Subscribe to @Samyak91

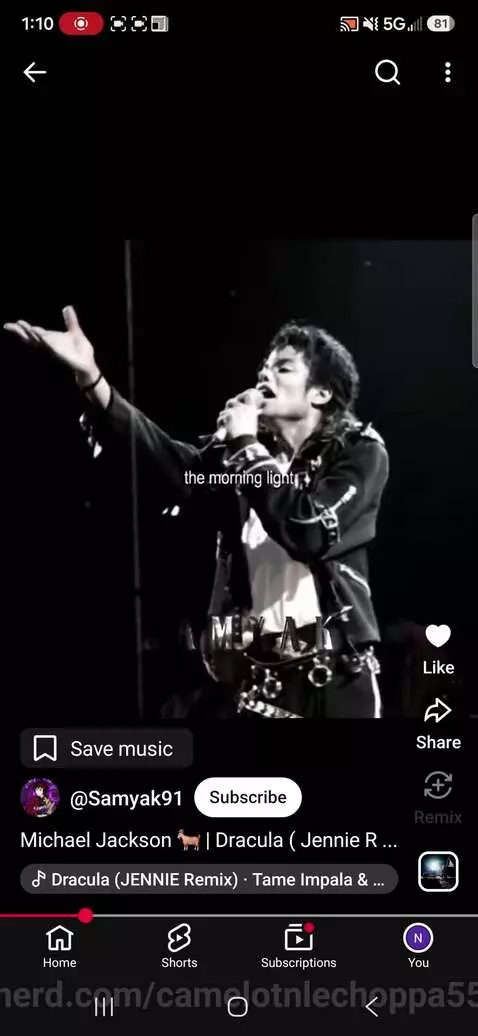[248, 797]
